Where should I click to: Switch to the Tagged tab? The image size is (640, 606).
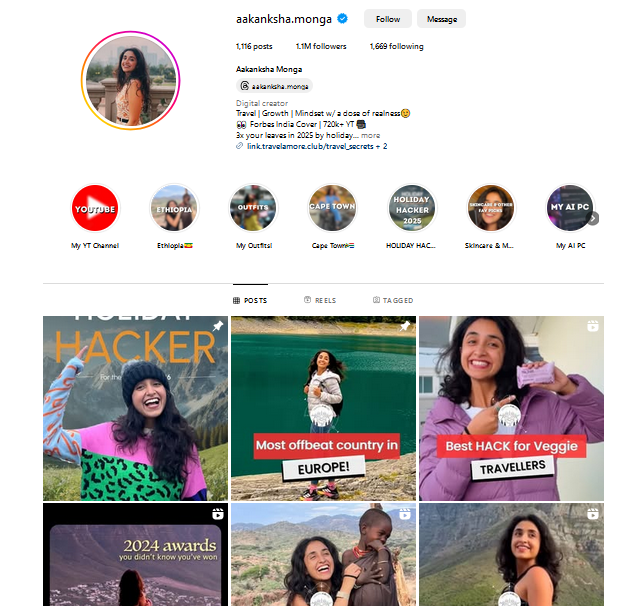pyautogui.click(x=393, y=300)
